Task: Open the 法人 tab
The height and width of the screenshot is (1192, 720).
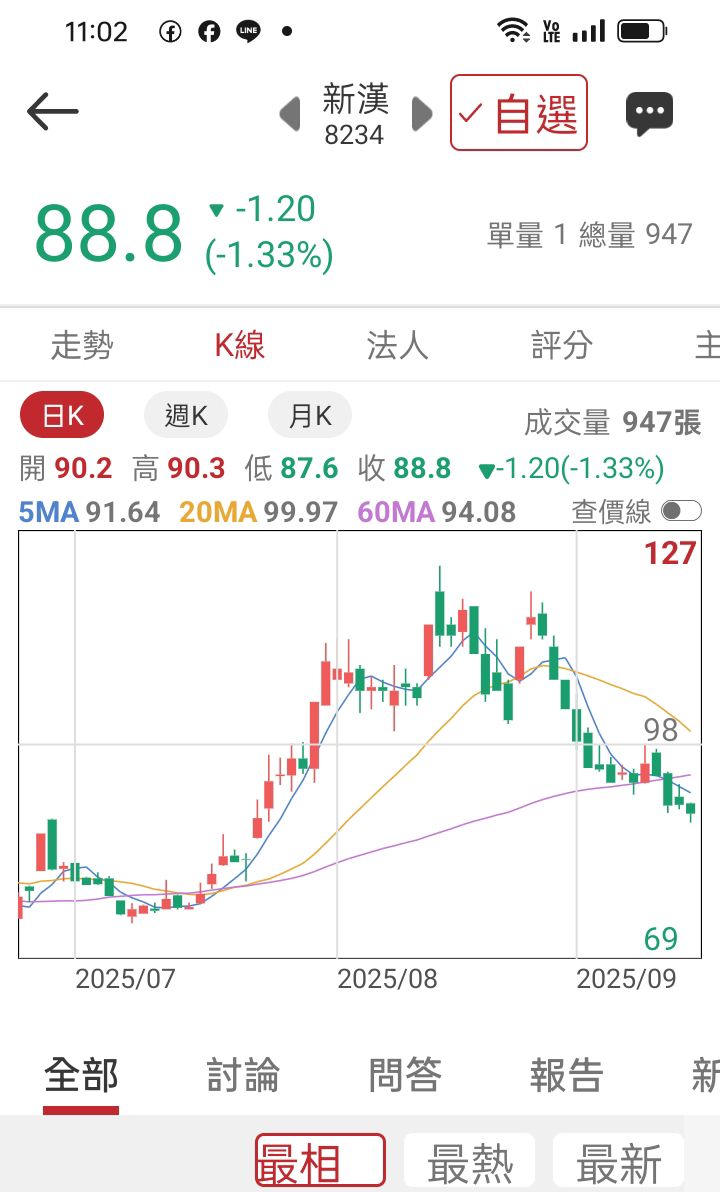Action: click(x=397, y=346)
